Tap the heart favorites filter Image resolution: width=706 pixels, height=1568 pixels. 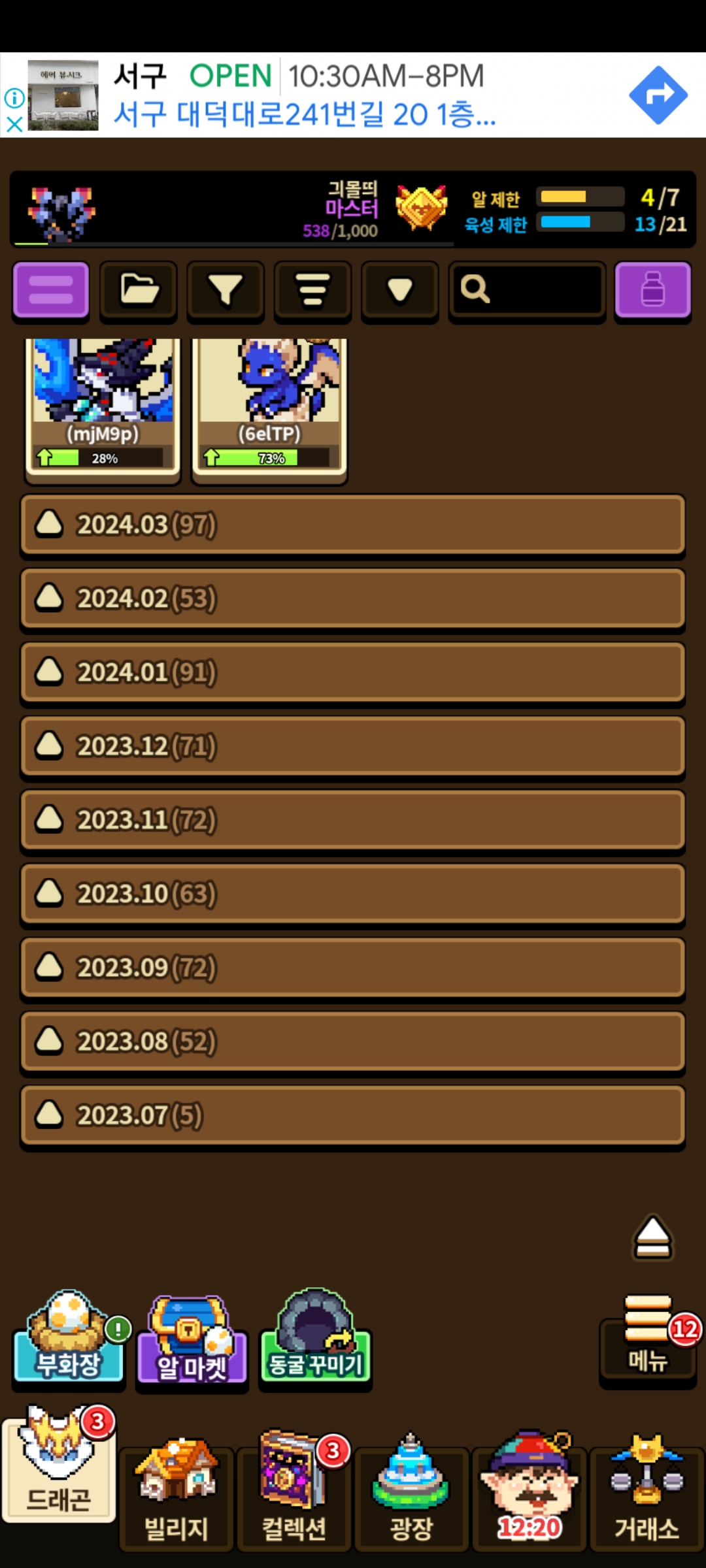399,290
